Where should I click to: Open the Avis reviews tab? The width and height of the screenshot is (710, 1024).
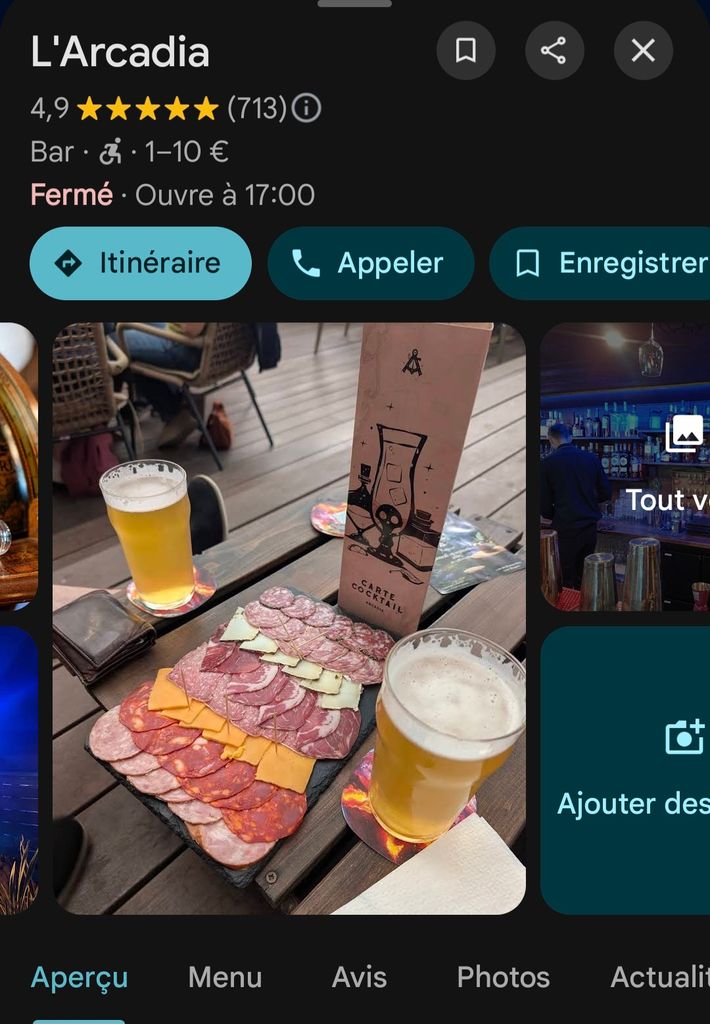point(359,977)
